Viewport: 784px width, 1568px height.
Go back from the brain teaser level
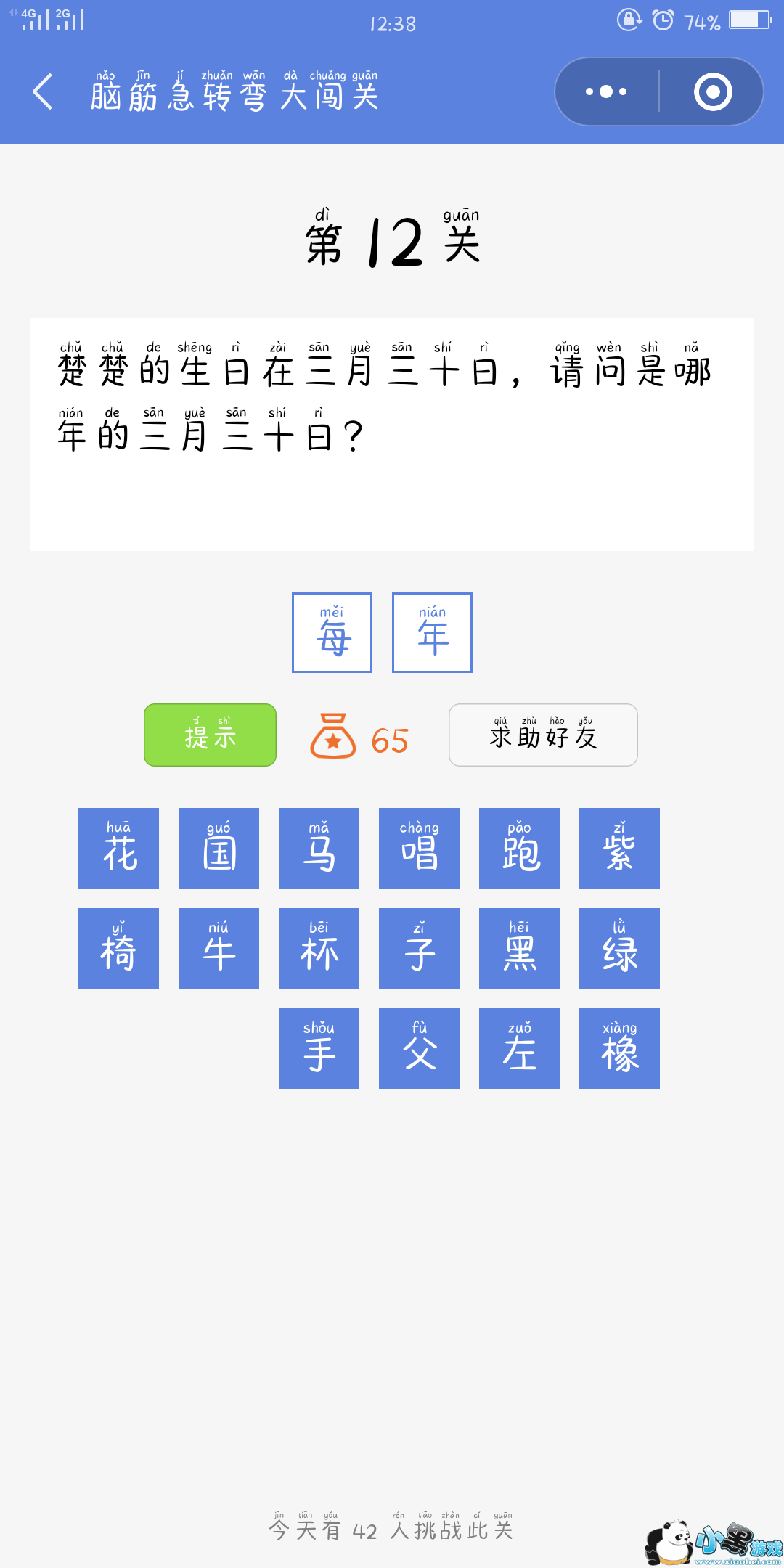pyautogui.click(x=44, y=92)
